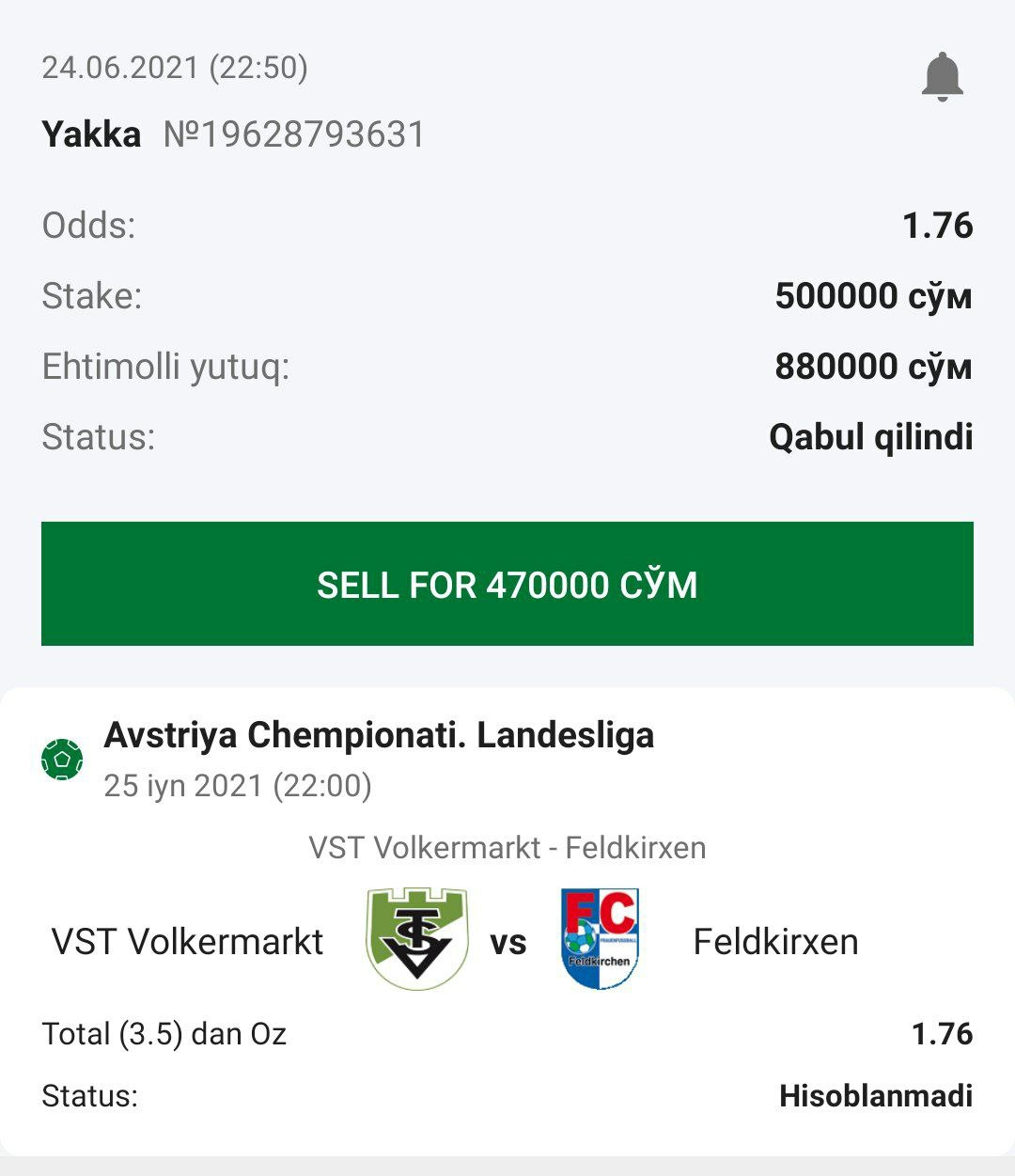The height and width of the screenshot is (1176, 1015).
Task: Tap the notification bell for this bet
Action: [x=942, y=77]
